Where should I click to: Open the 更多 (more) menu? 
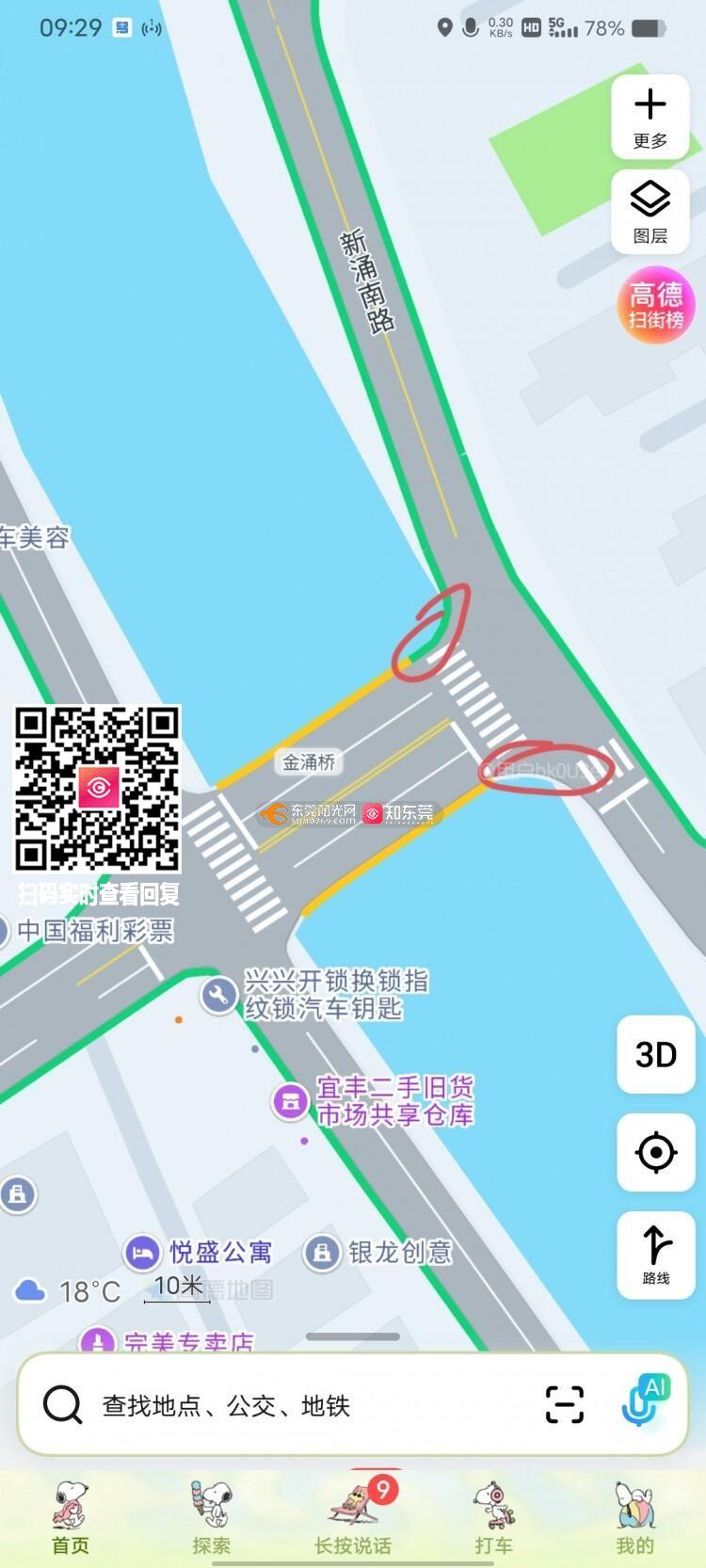click(x=650, y=116)
